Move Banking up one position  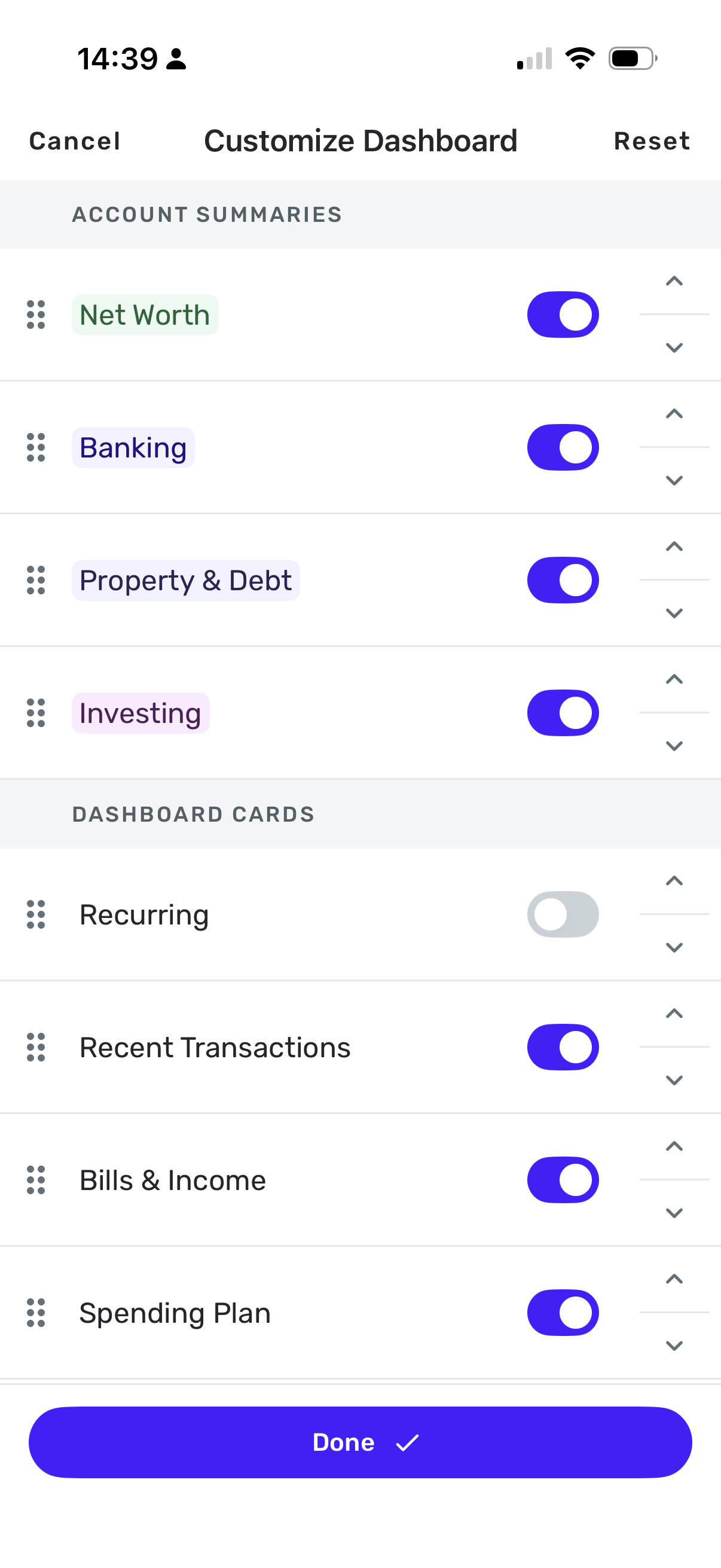tap(674, 414)
